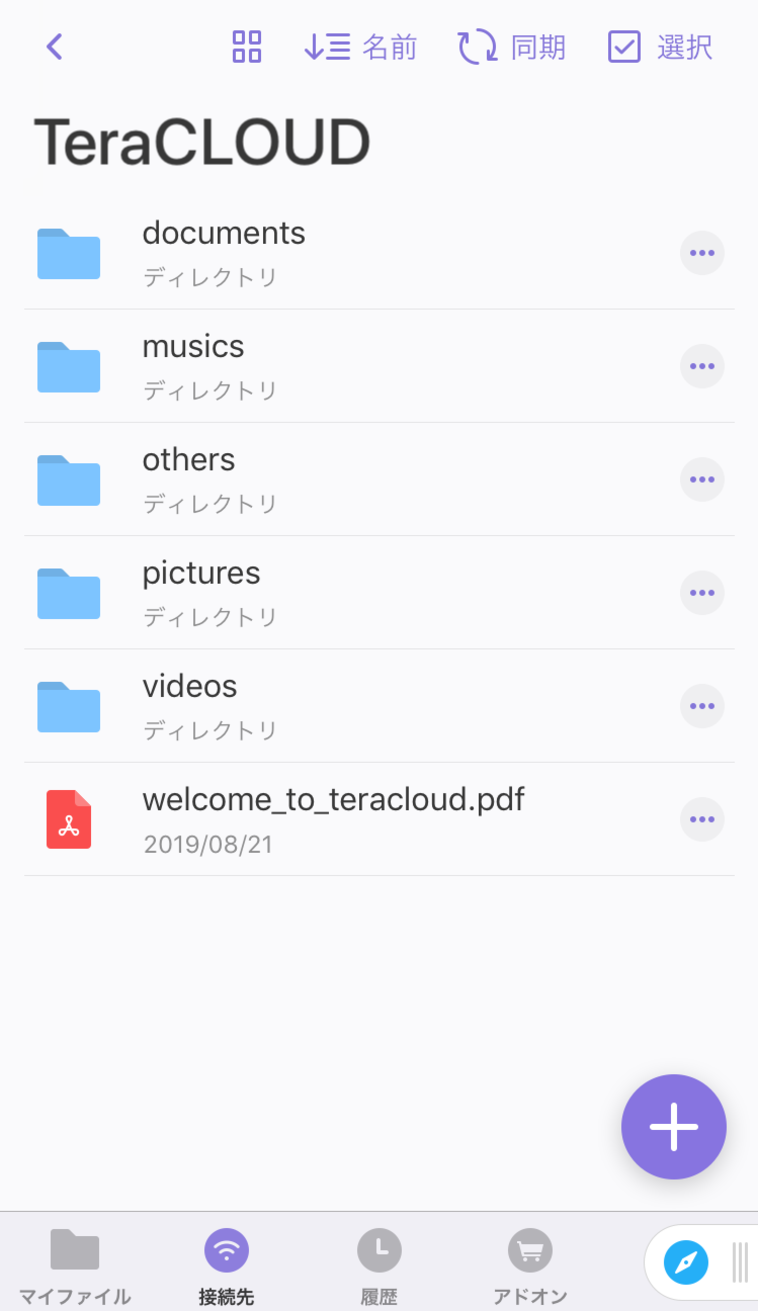Viewport: 758px width, 1311px height.
Task: Open options for welcome_to_teracloud.pdf
Action: [x=702, y=819]
